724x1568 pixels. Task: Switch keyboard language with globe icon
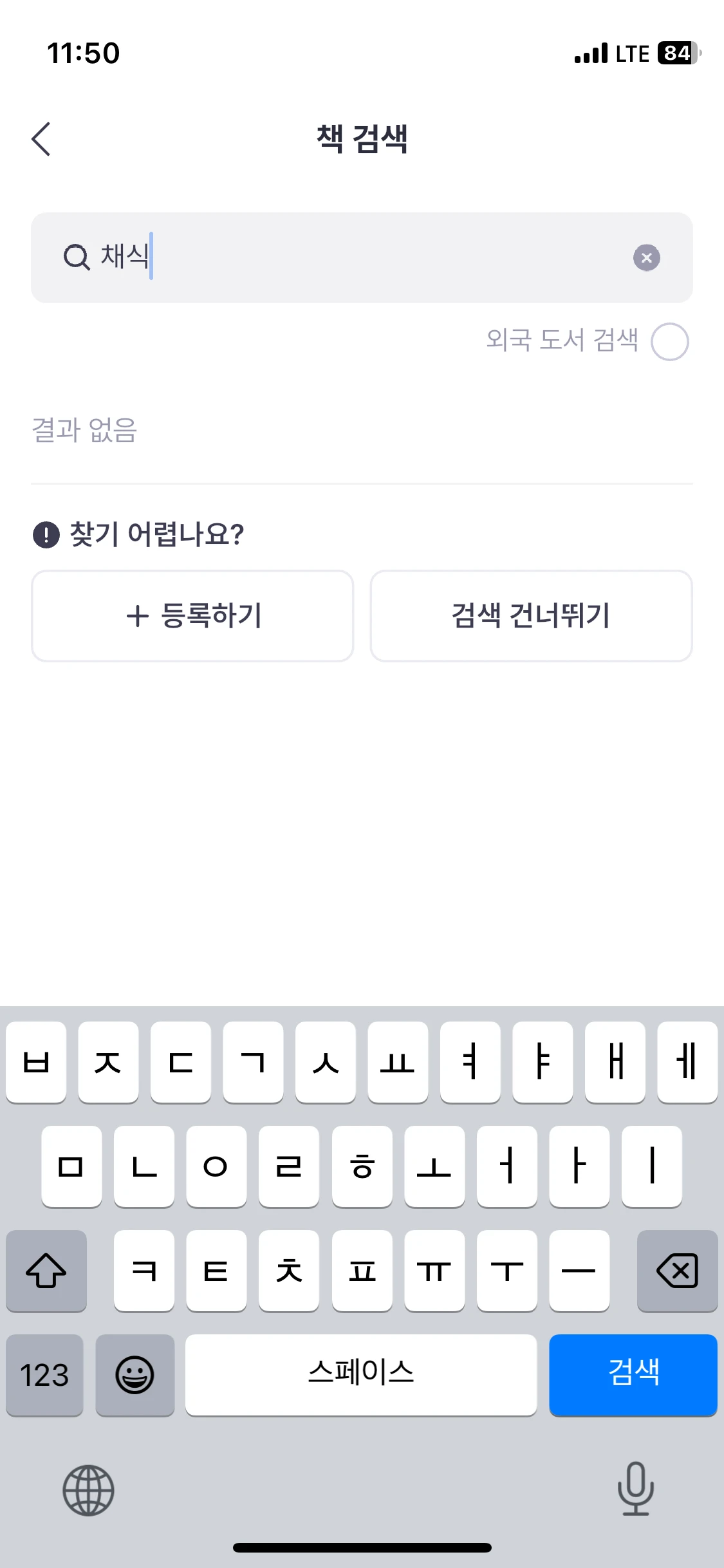(x=88, y=1490)
